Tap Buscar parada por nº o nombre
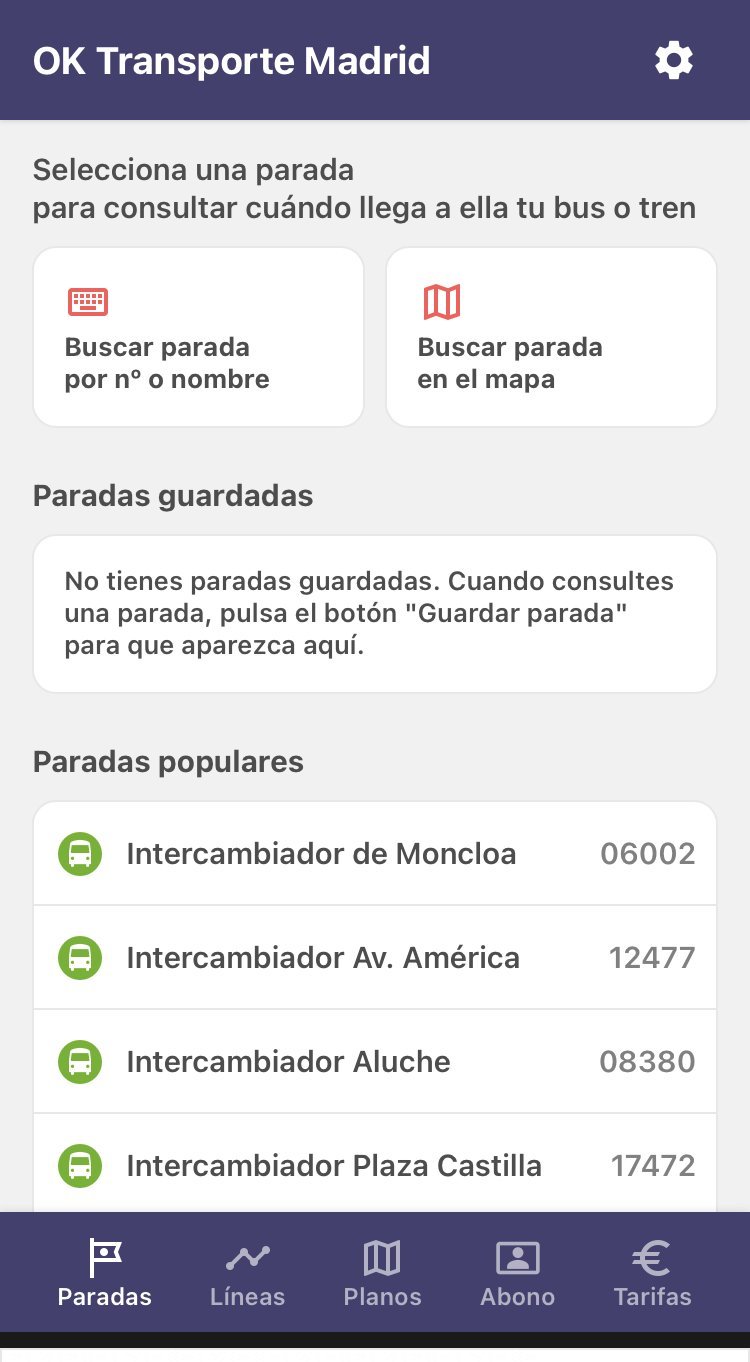Screen dimensions: 750x1362 (198, 337)
